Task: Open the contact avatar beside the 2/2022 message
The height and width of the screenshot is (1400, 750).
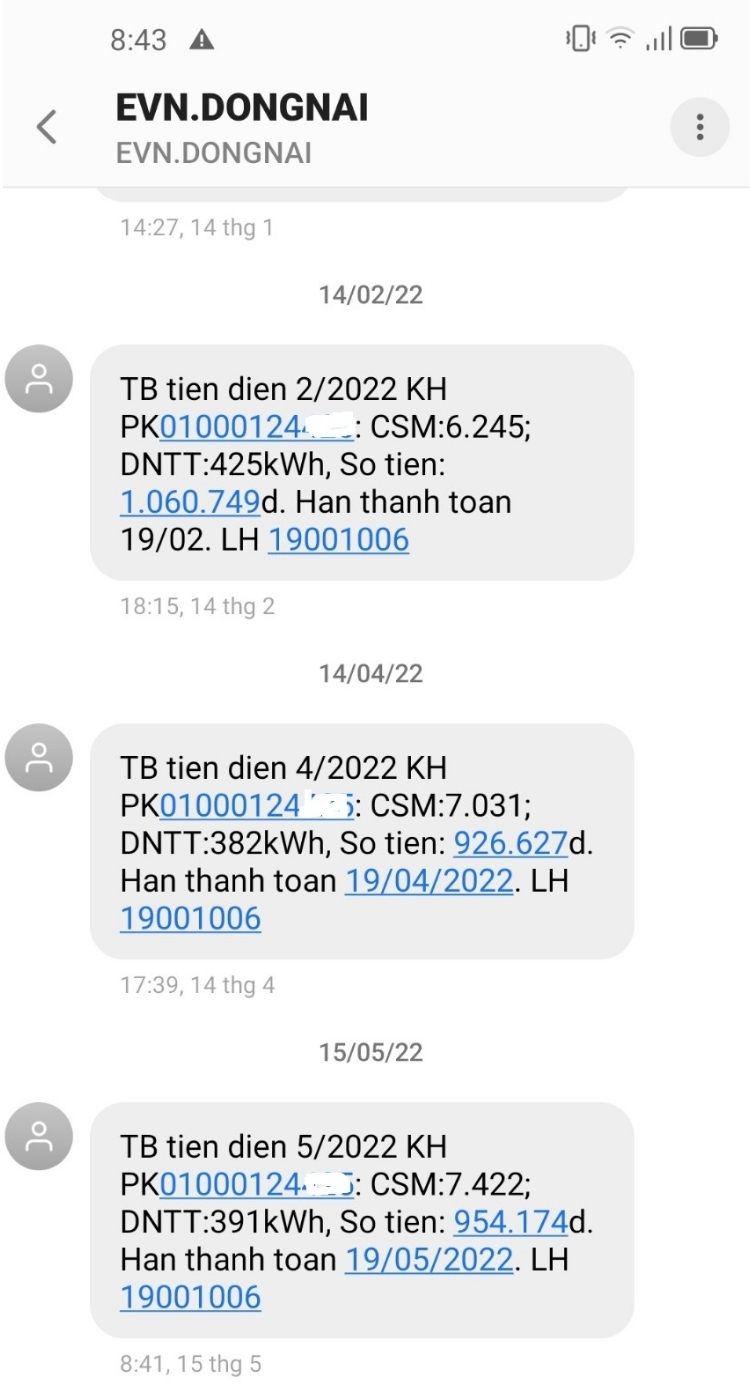Action: point(39,379)
